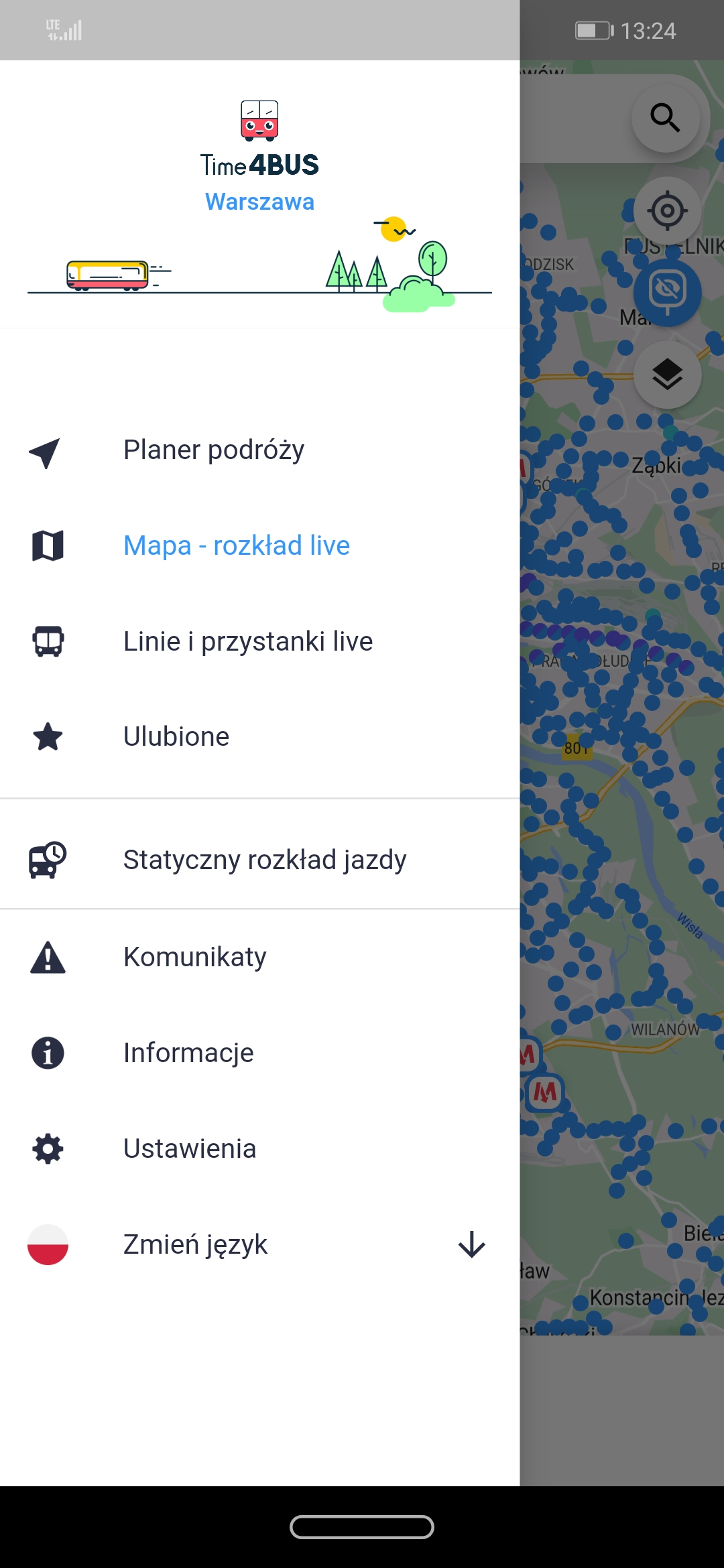
Task: Open Statyczny rozkład jazdy
Action: (x=259, y=860)
